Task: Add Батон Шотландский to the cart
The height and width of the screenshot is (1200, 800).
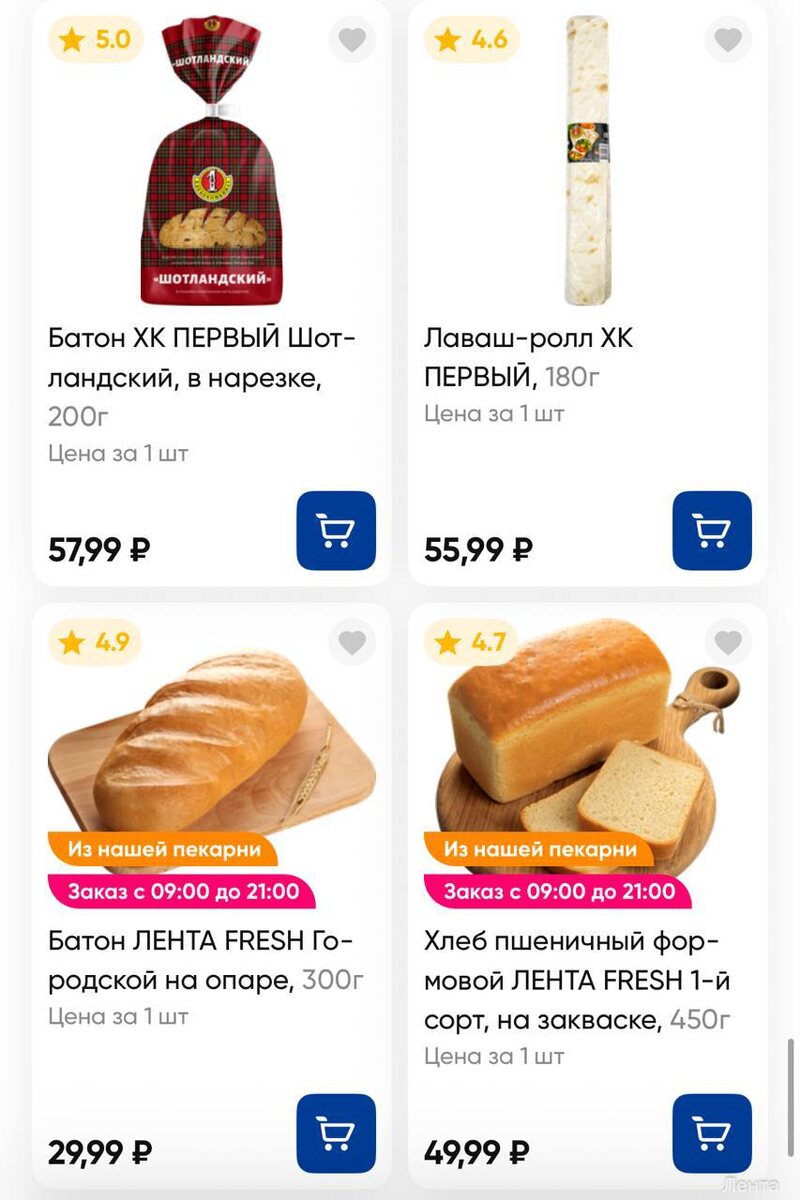Action: click(x=336, y=531)
